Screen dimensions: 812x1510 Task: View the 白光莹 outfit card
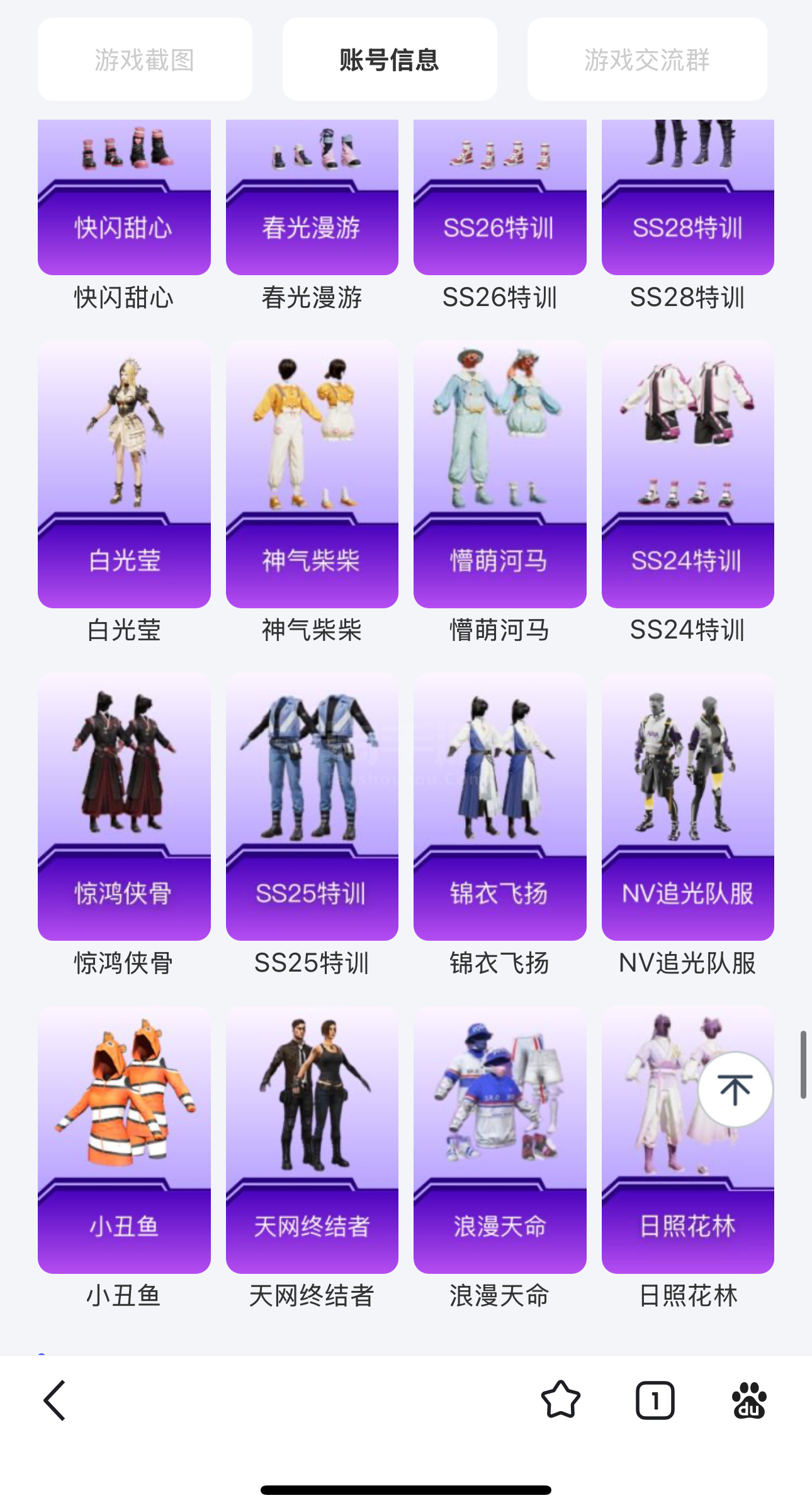pyautogui.click(x=124, y=474)
